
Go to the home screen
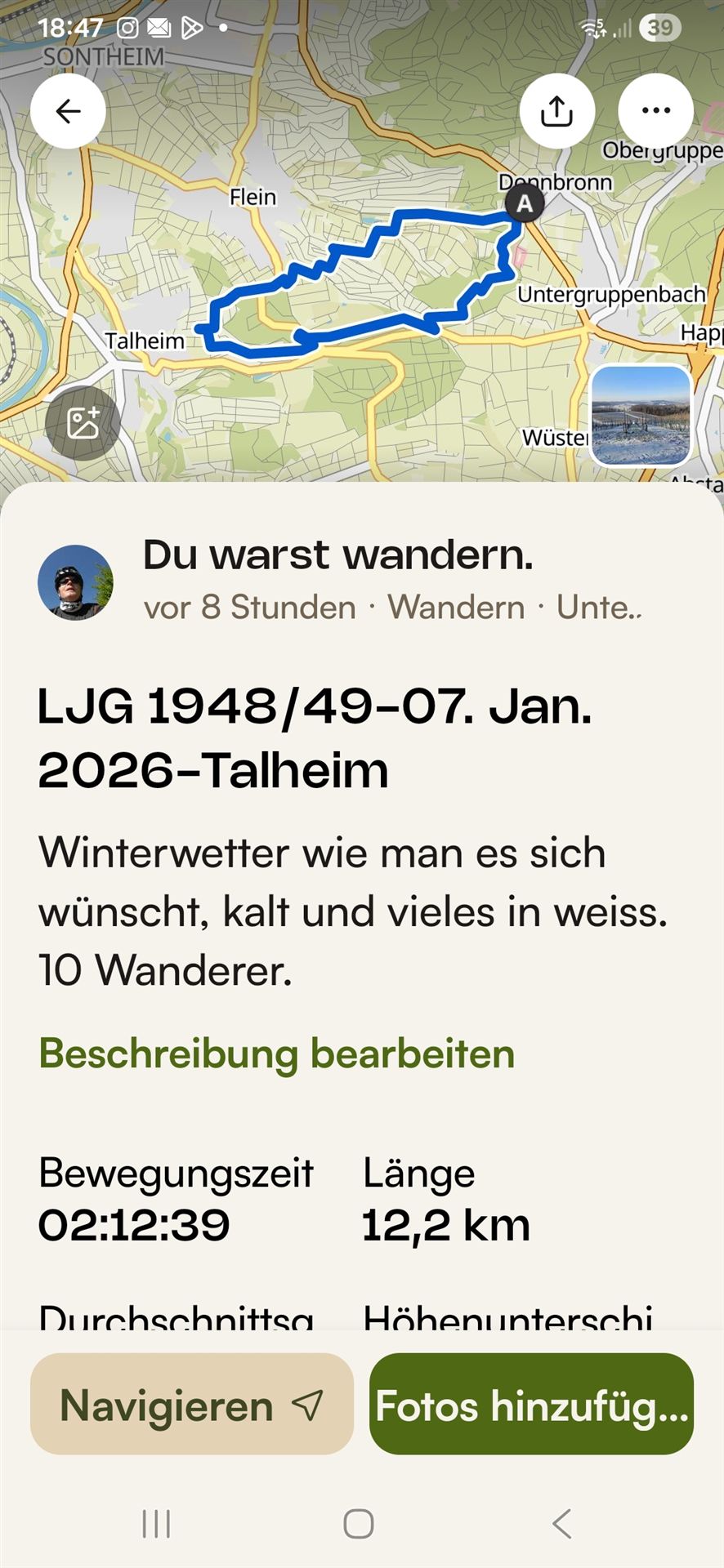coord(359,1523)
